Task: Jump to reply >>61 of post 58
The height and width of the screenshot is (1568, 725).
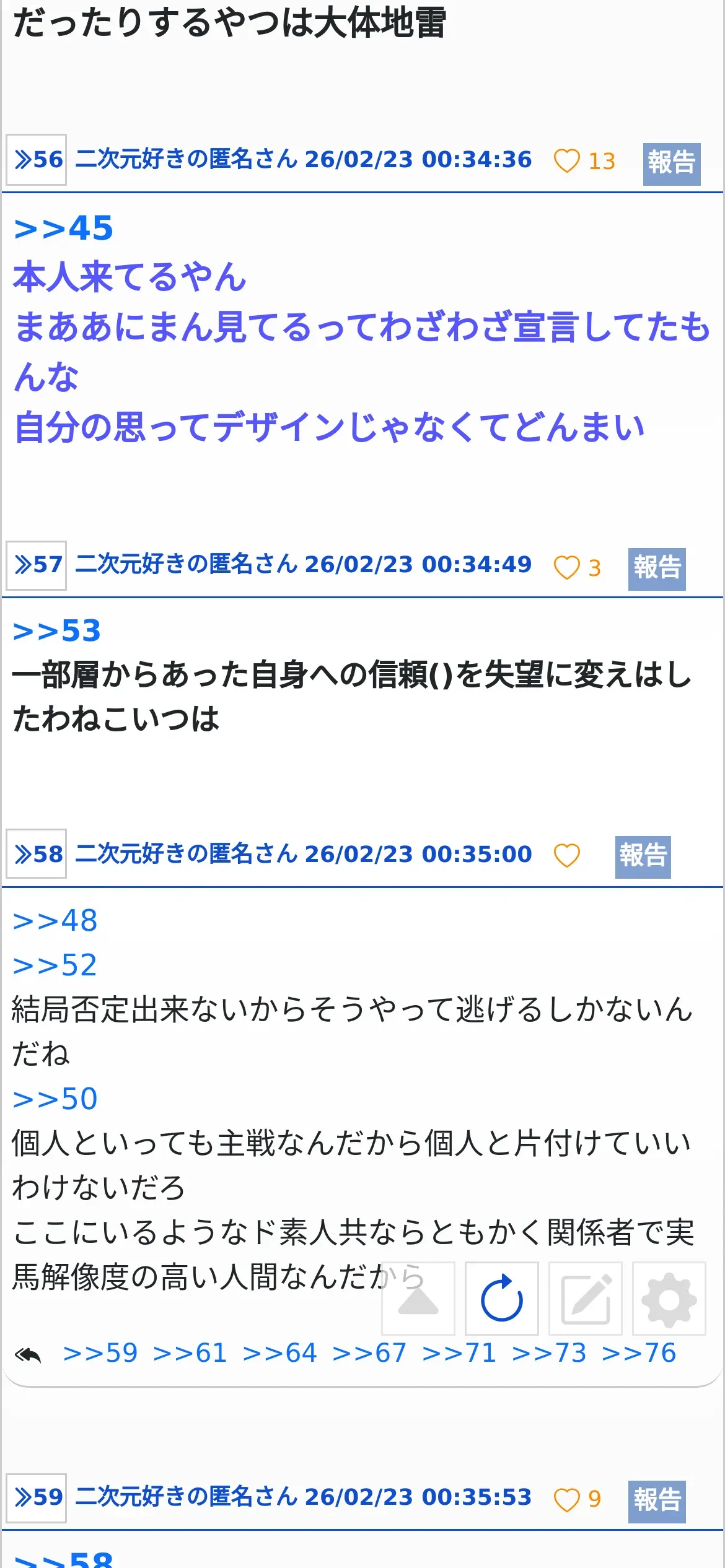Action: pos(190,1353)
